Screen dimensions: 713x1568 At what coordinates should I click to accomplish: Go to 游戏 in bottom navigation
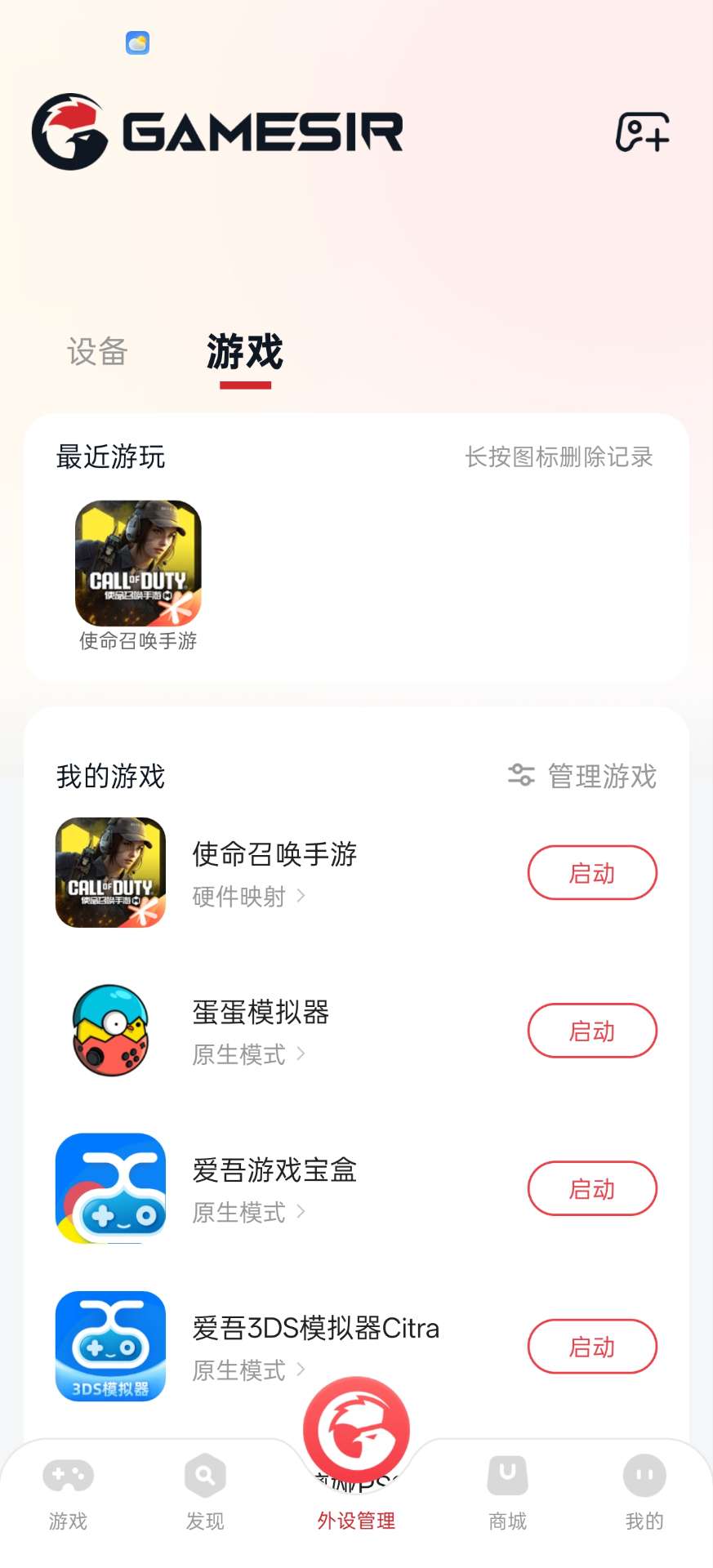click(68, 1493)
